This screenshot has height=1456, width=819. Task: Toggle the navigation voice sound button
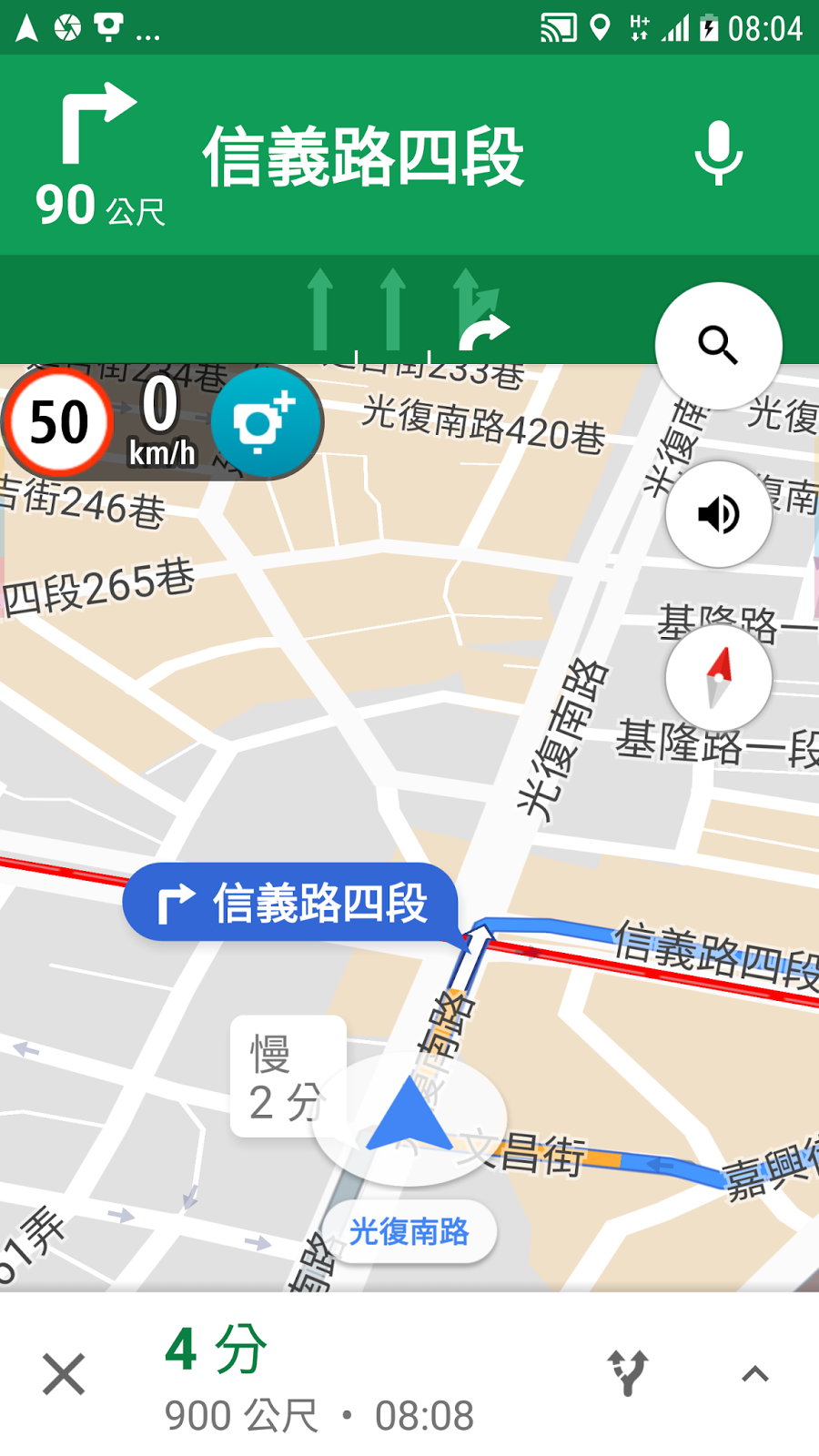718,514
